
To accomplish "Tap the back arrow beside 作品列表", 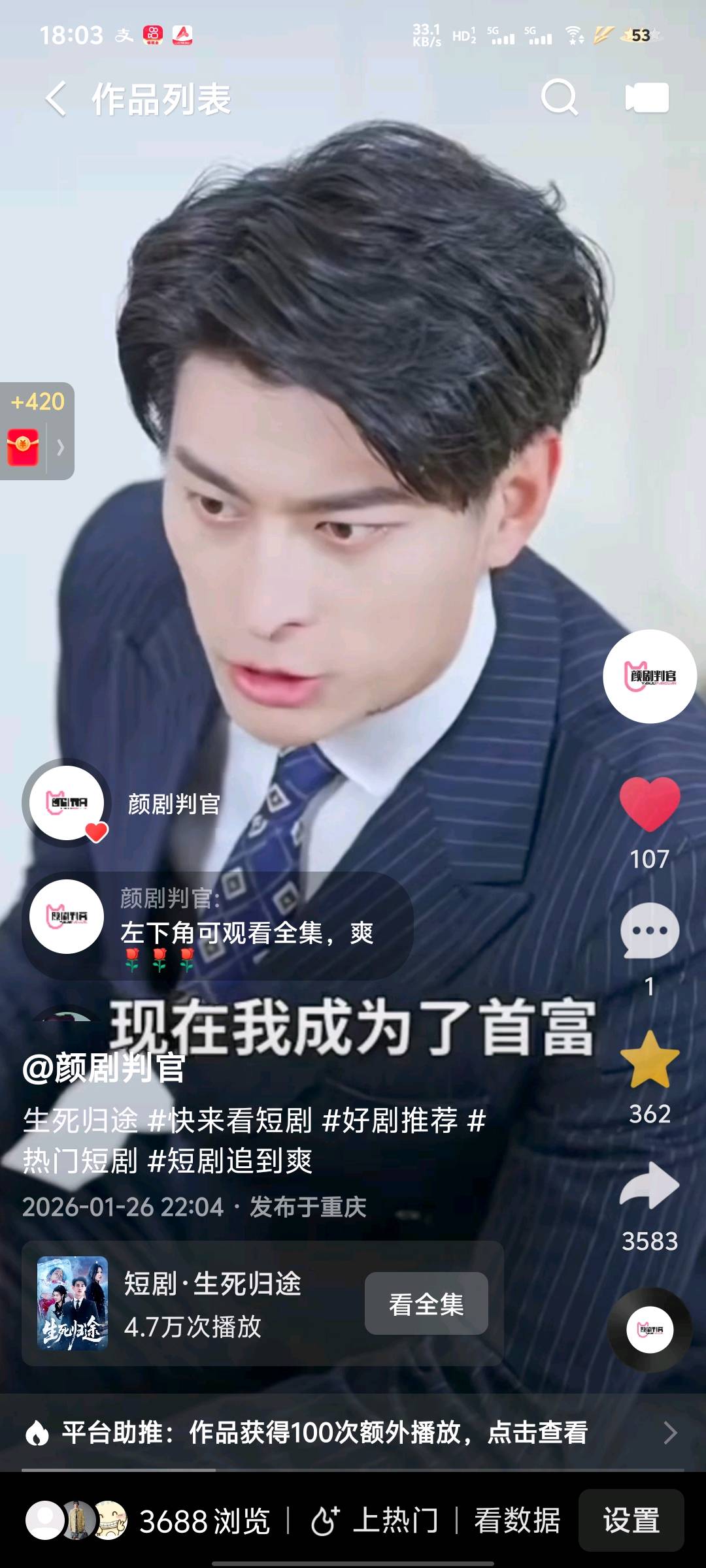I will (54, 98).
